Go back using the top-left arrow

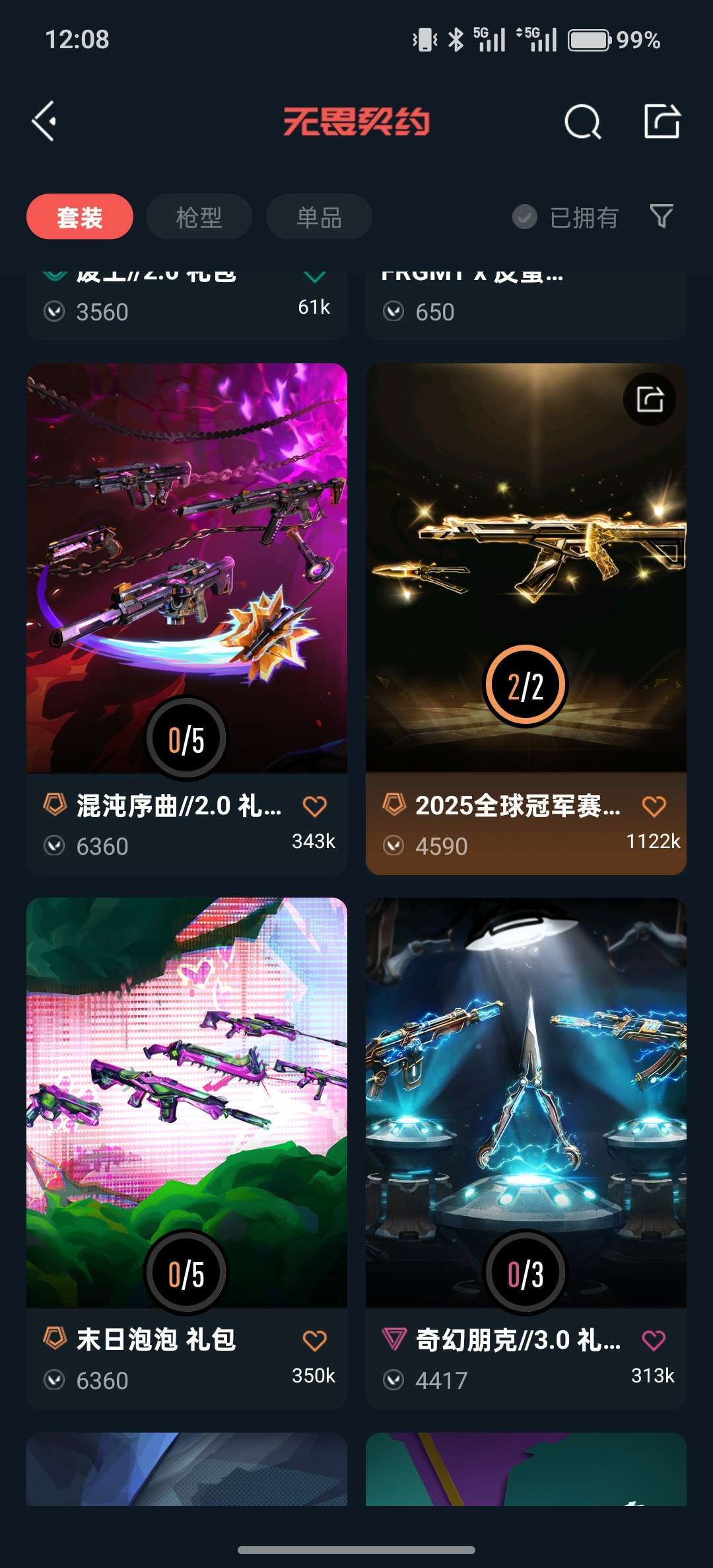(44, 122)
